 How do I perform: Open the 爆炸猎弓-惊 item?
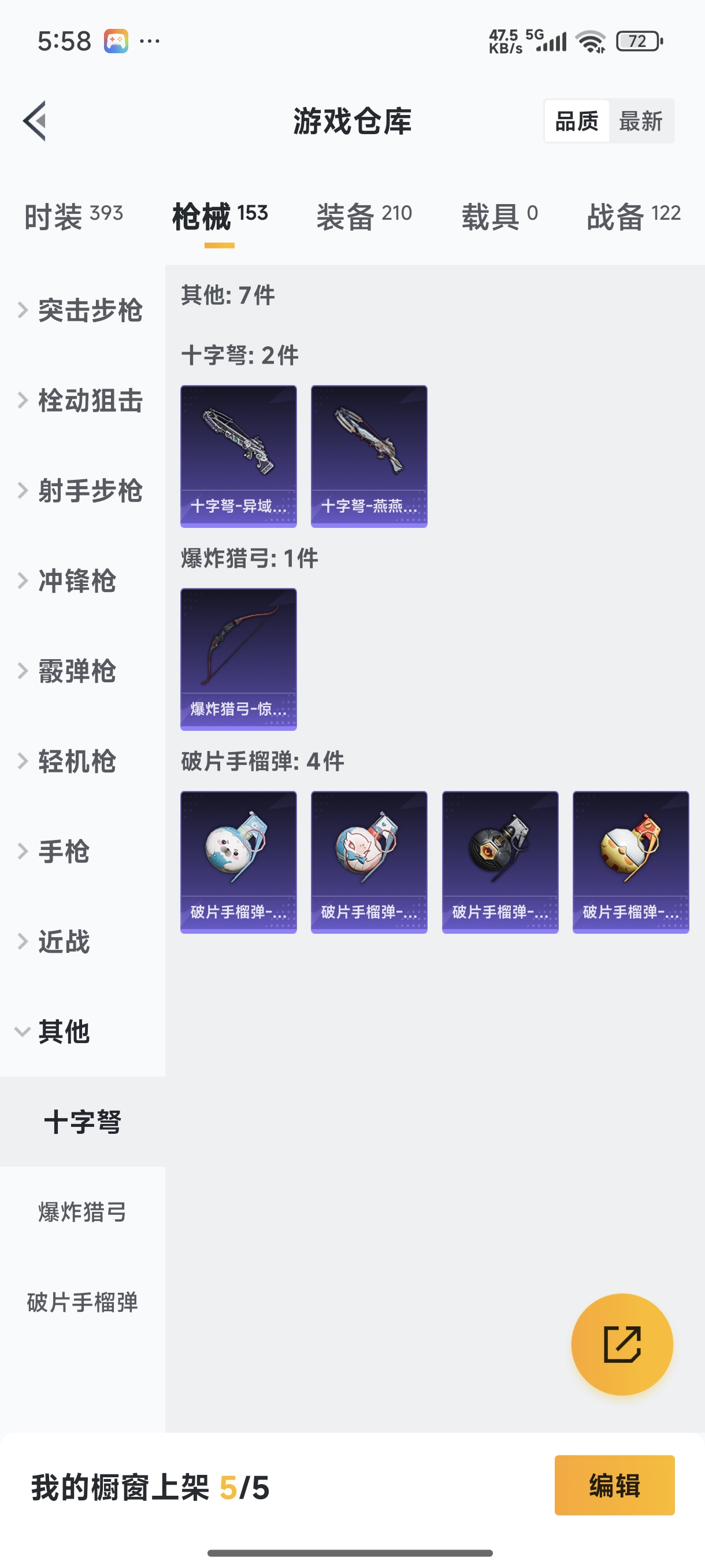[239, 659]
